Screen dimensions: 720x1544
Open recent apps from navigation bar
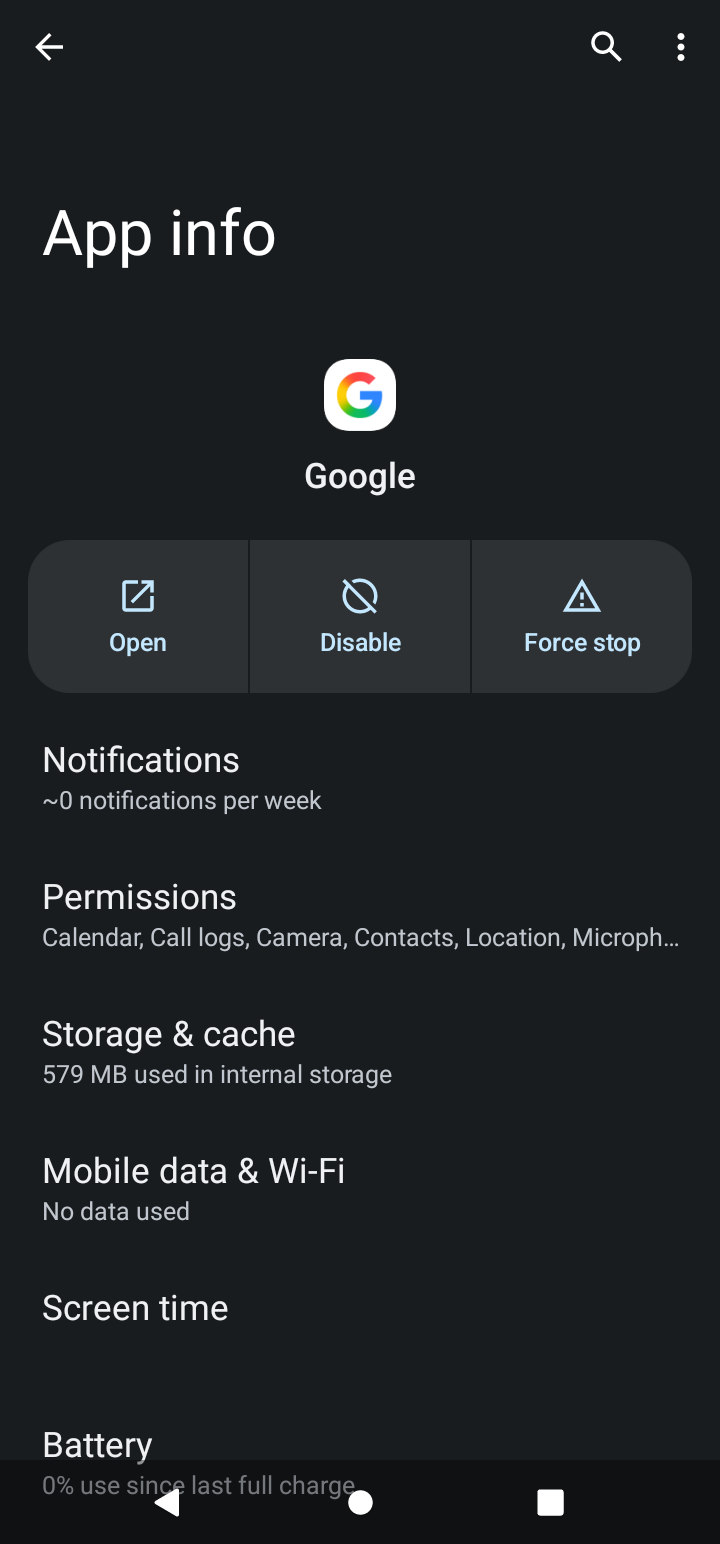(x=550, y=1502)
